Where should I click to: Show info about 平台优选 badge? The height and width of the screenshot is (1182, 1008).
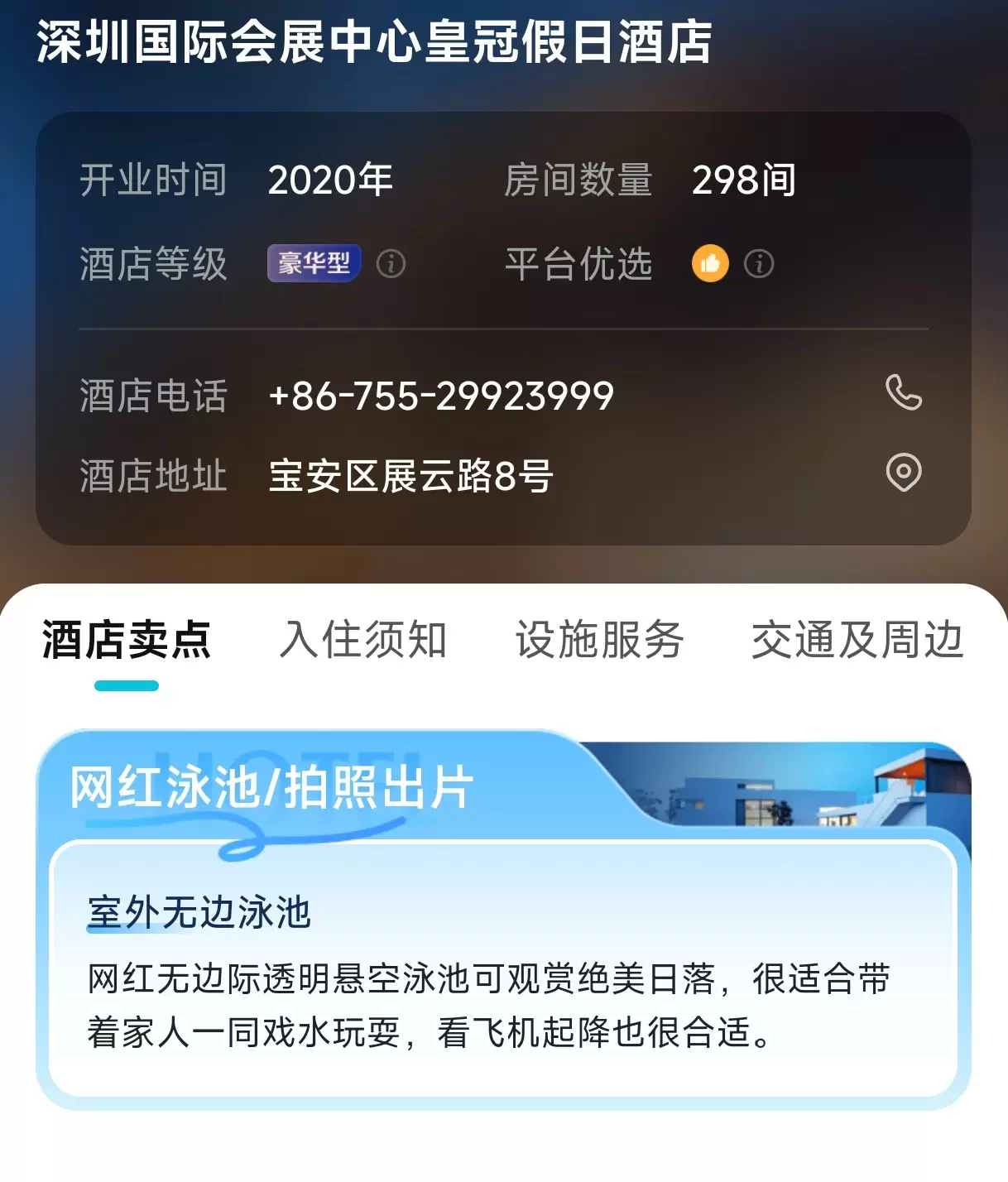coord(758,264)
